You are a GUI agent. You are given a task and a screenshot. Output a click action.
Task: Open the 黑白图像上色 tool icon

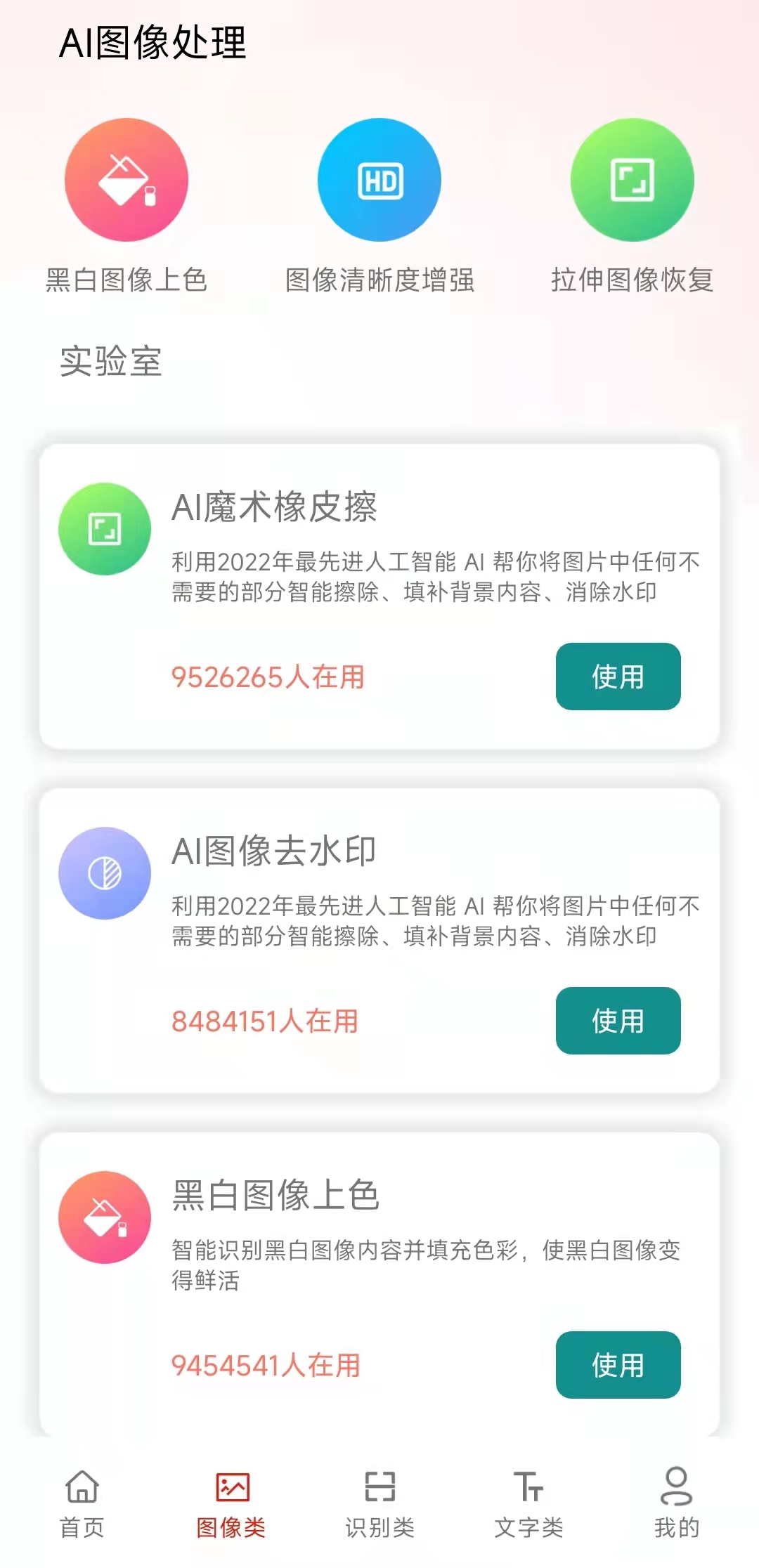125,180
